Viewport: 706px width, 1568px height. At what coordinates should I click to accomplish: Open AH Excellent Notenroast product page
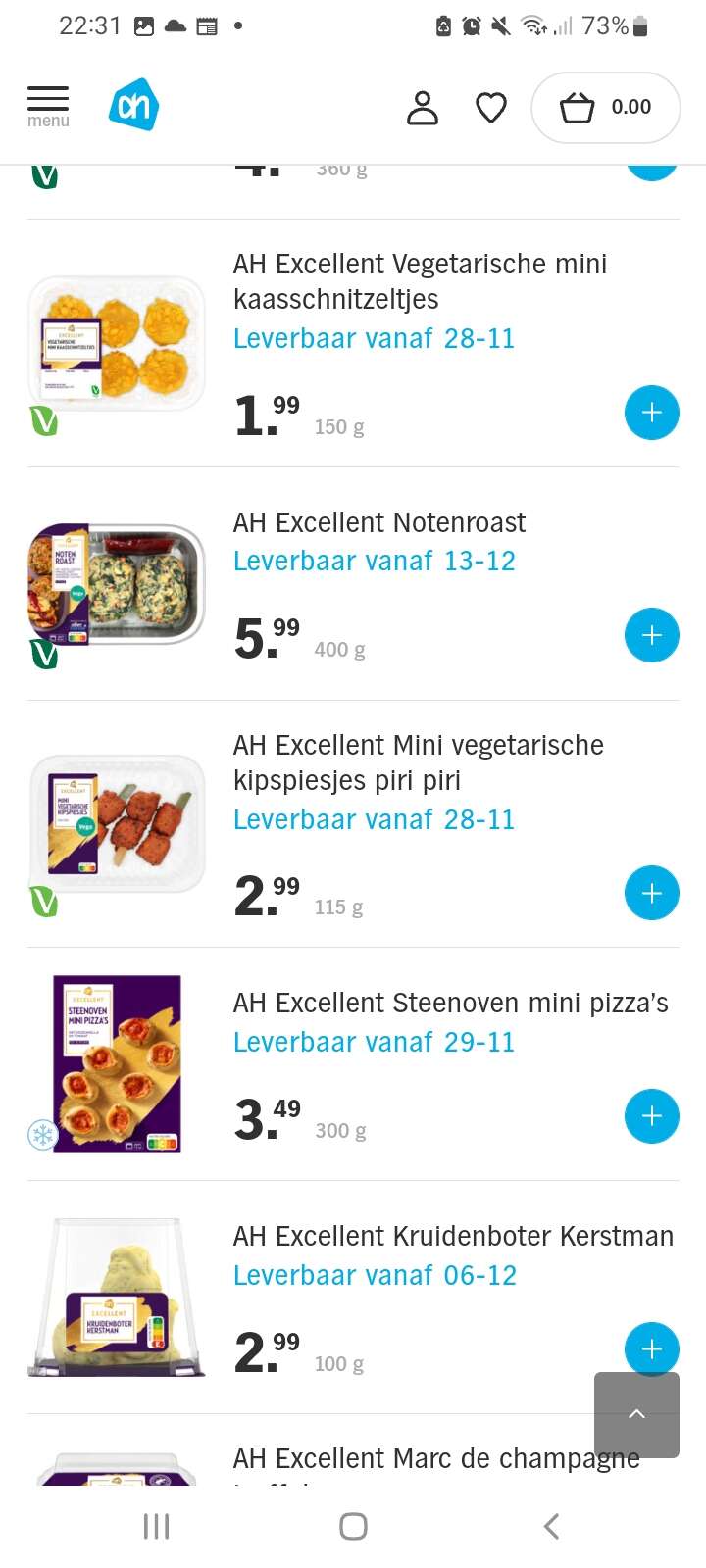pyautogui.click(x=379, y=522)
